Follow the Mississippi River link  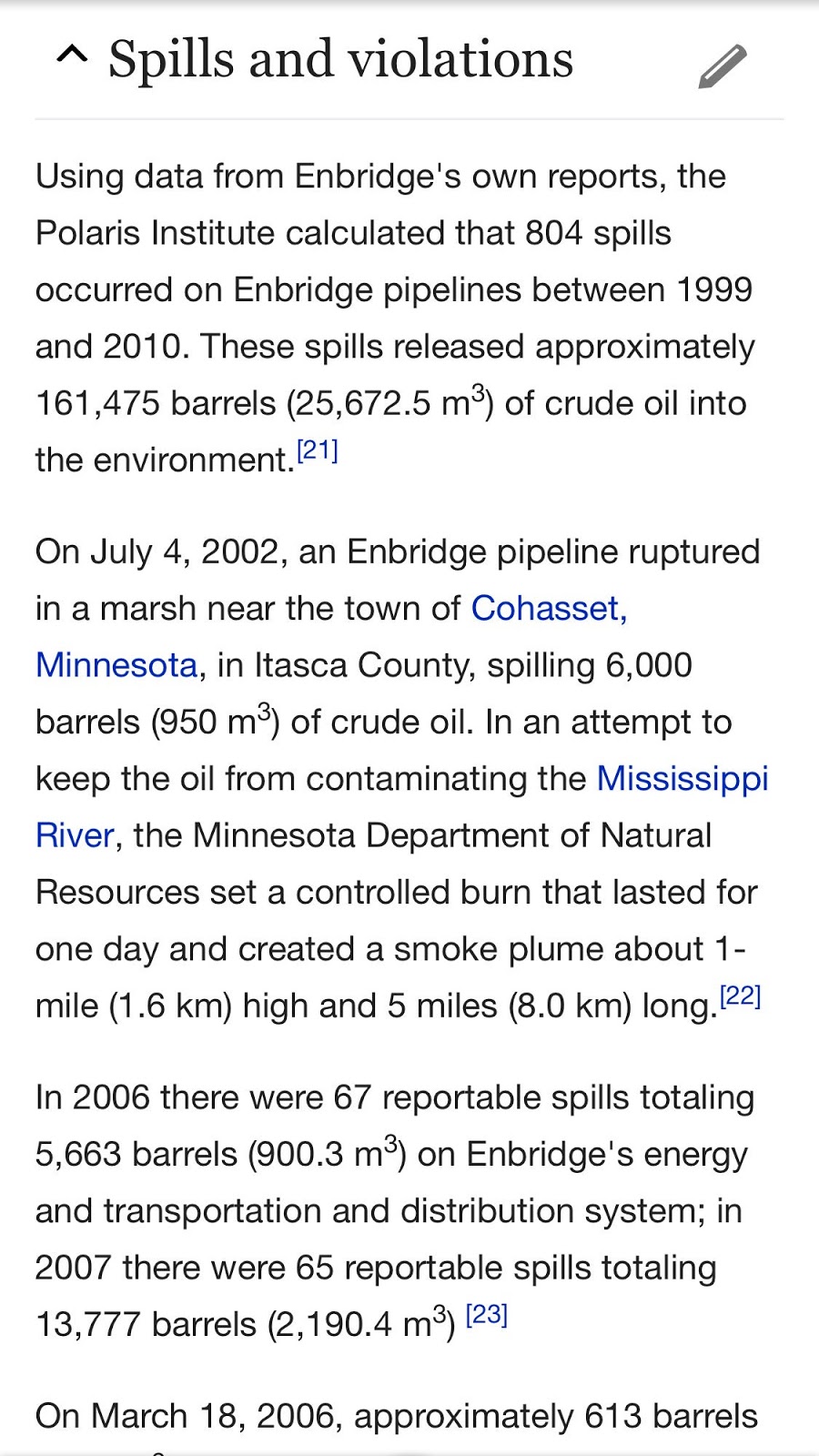click(682, 779)
